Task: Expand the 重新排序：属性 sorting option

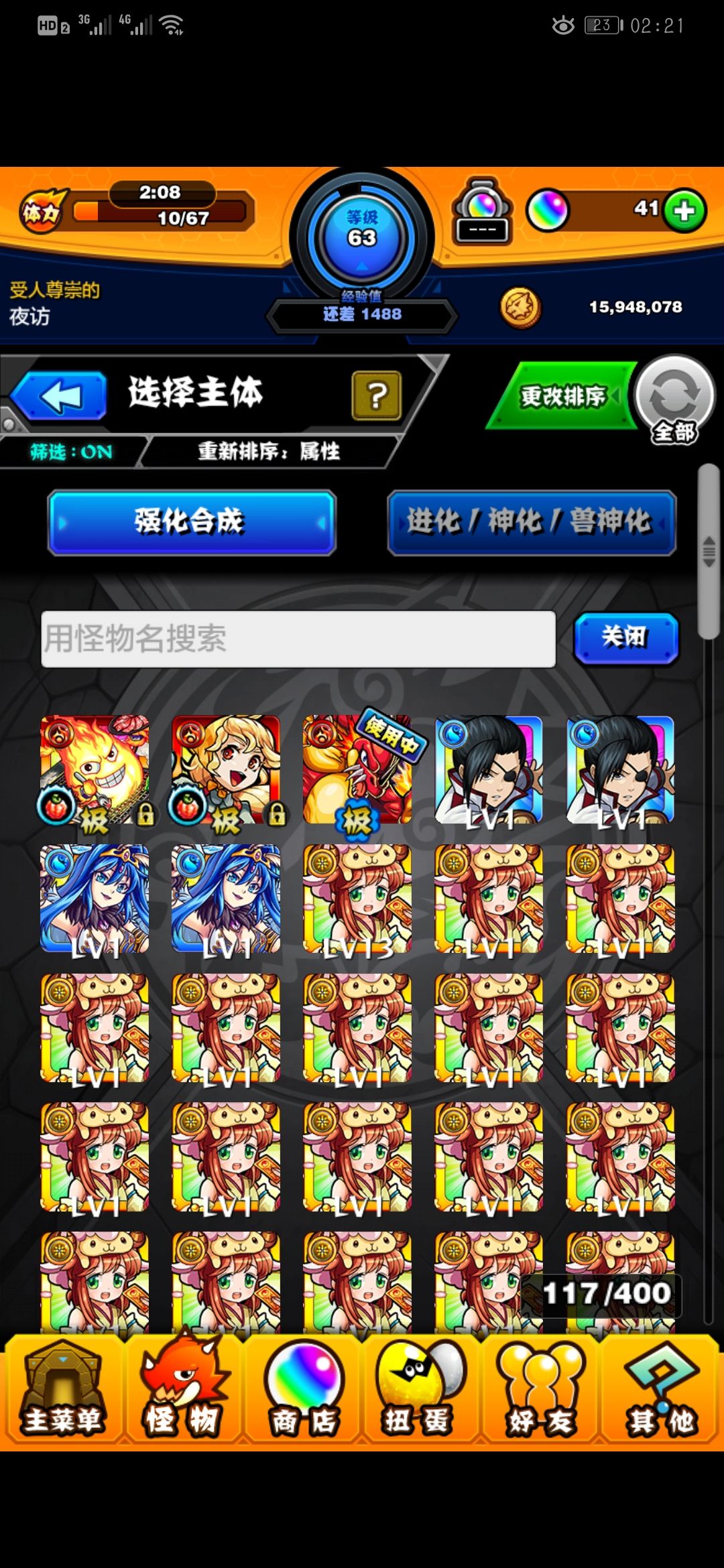Action: [x=268, y=451]
